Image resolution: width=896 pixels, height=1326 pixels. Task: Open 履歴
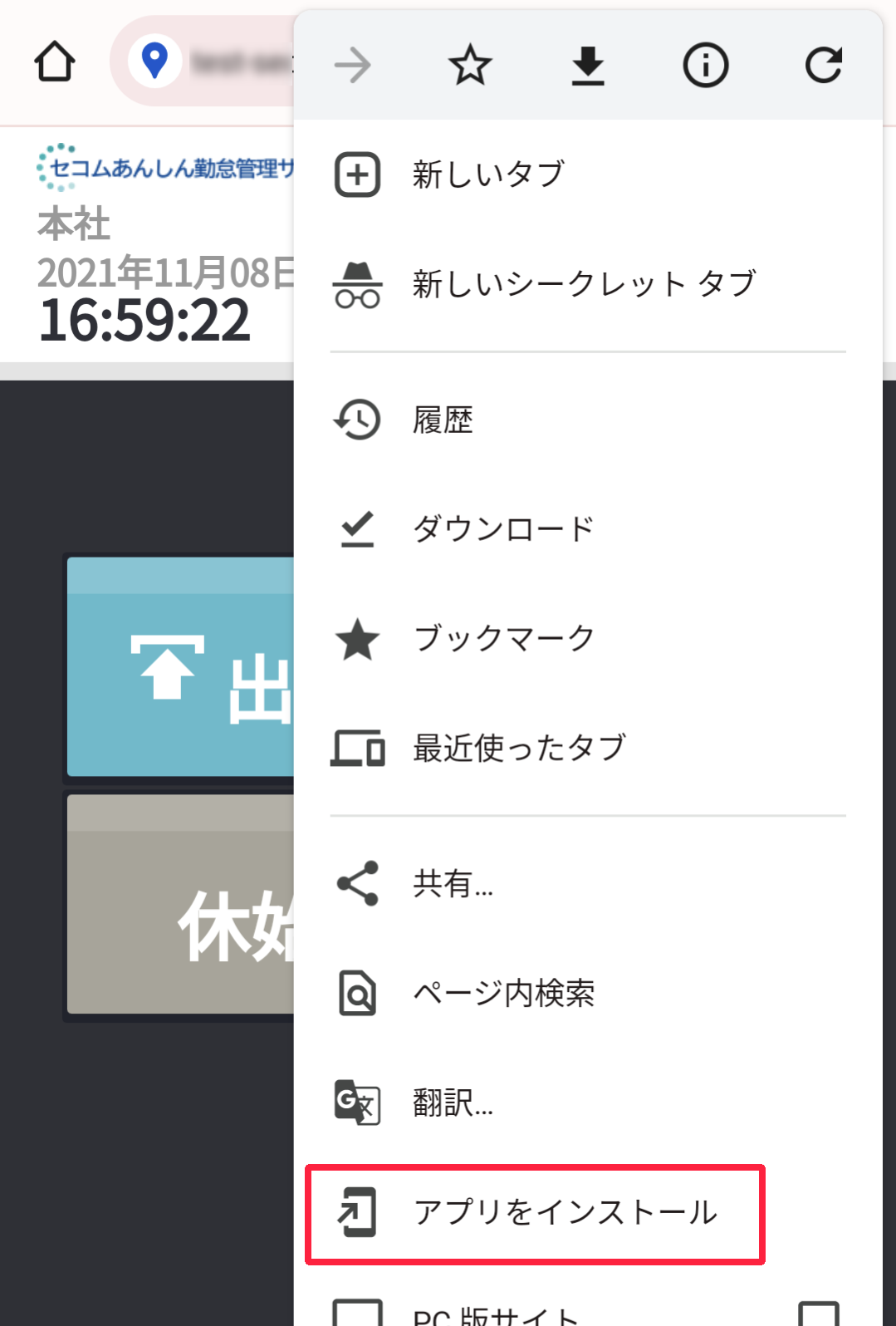point(443,420)
